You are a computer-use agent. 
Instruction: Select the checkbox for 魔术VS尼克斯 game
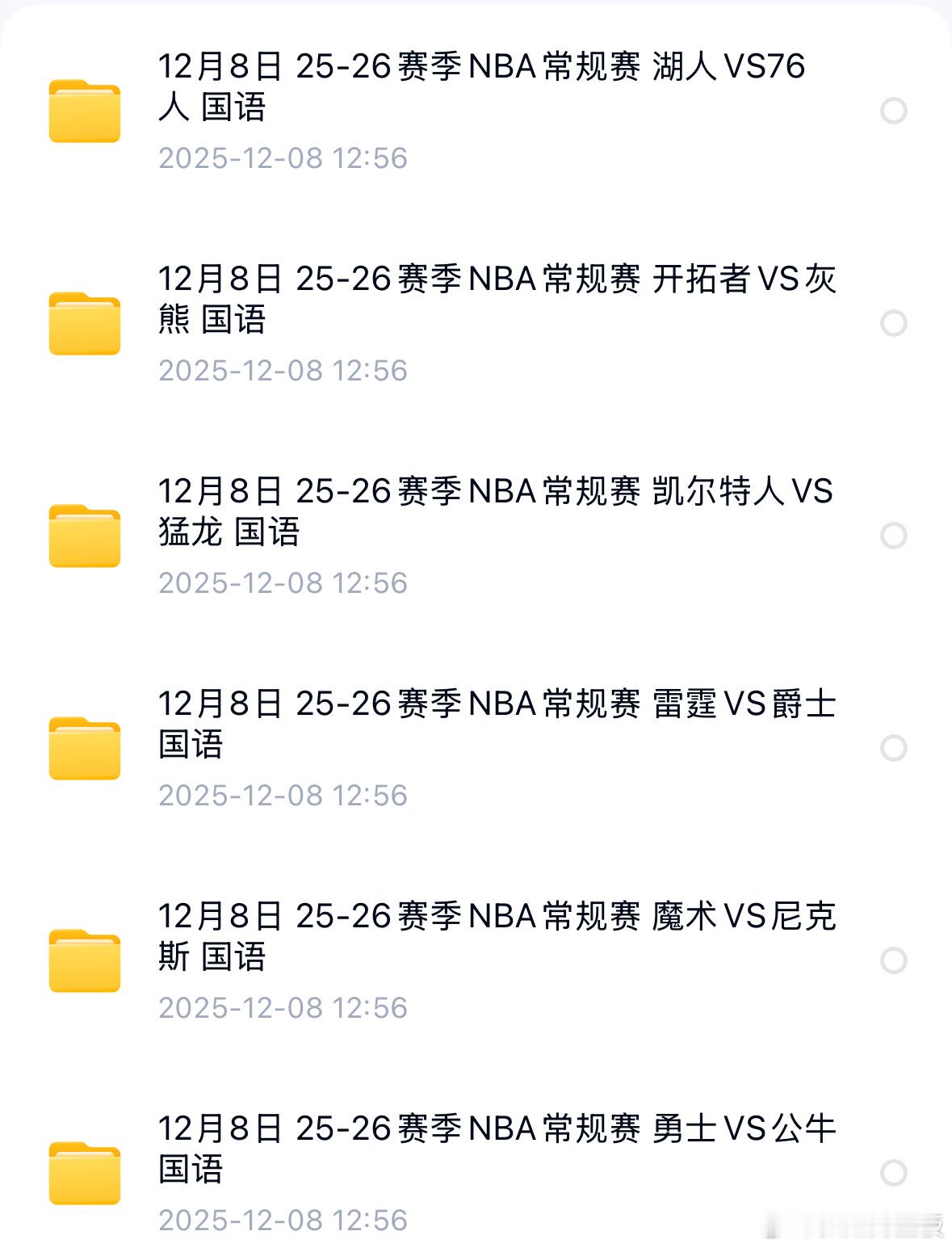(x=893, y=958)
